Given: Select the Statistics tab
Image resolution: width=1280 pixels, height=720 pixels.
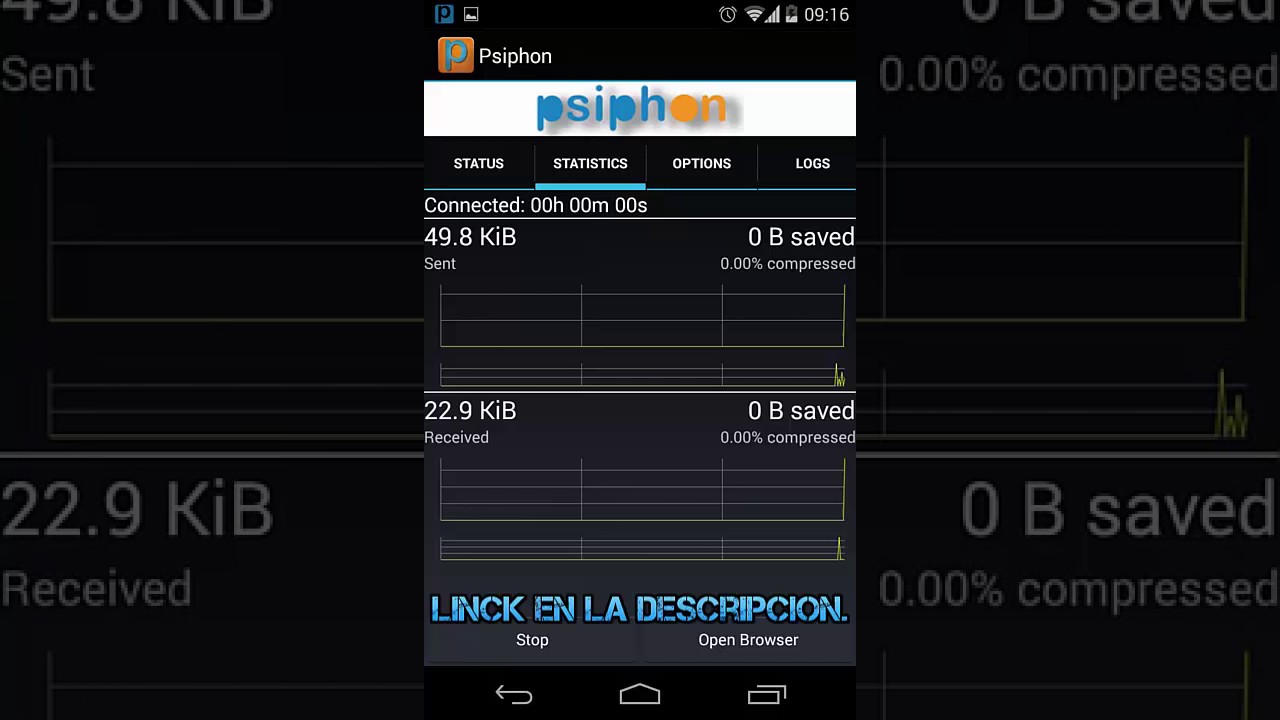Looking at the screenshot, I should pyautogui.click(x=590, y=164).
